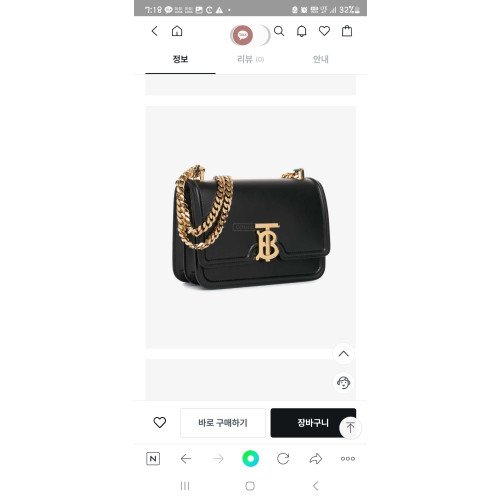Open the customer support headset icon

tap(344, 383)
